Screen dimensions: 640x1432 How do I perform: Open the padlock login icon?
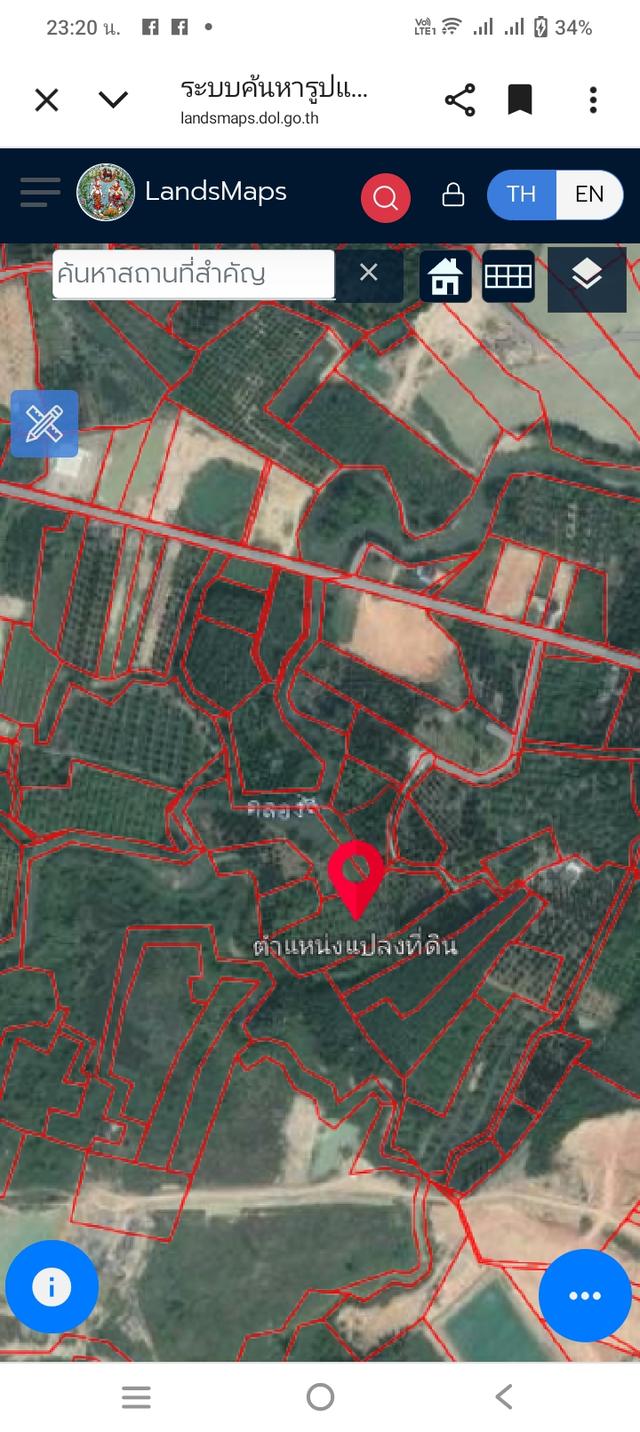(x=453, y=195)
